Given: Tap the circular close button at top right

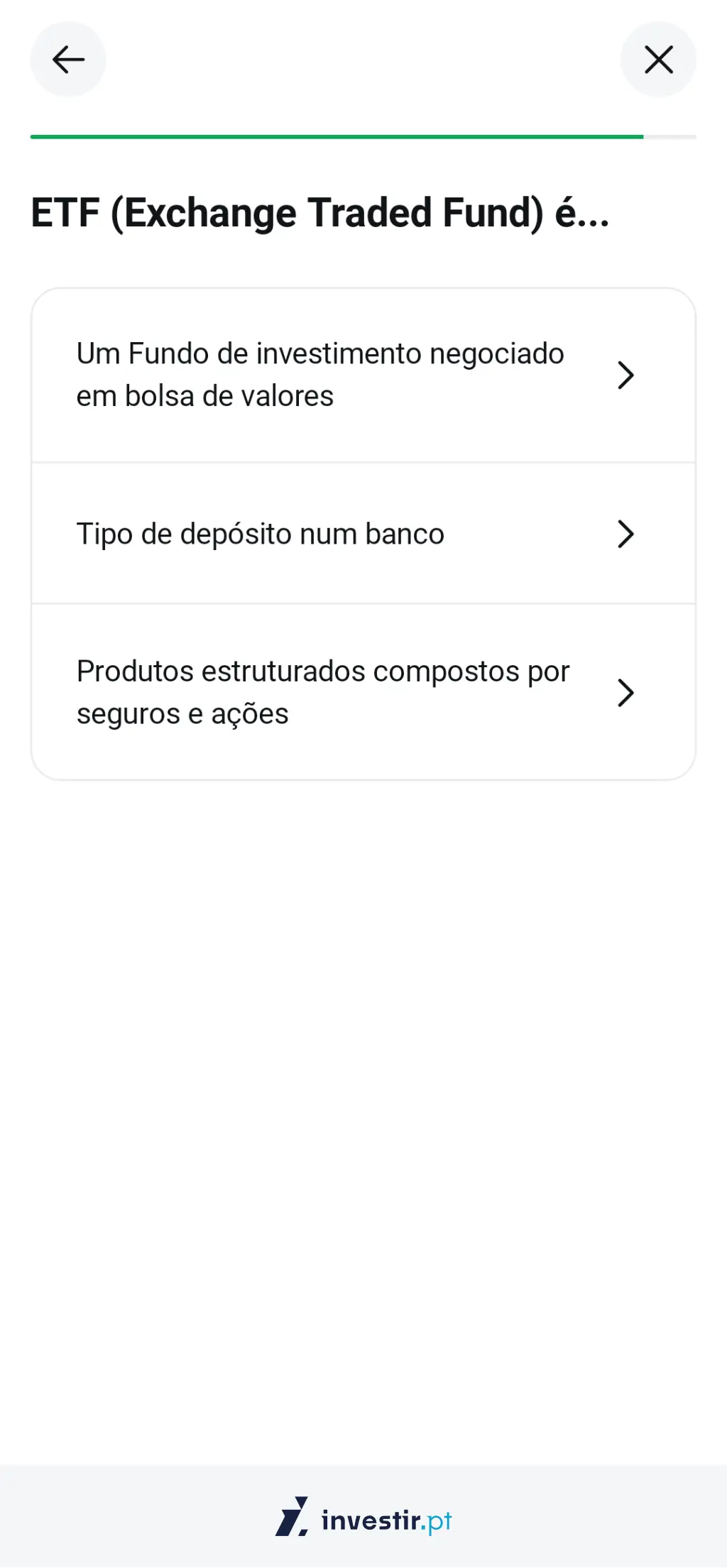Looking at the screenshot, I should pyautogui.click(x=658, y=60).
